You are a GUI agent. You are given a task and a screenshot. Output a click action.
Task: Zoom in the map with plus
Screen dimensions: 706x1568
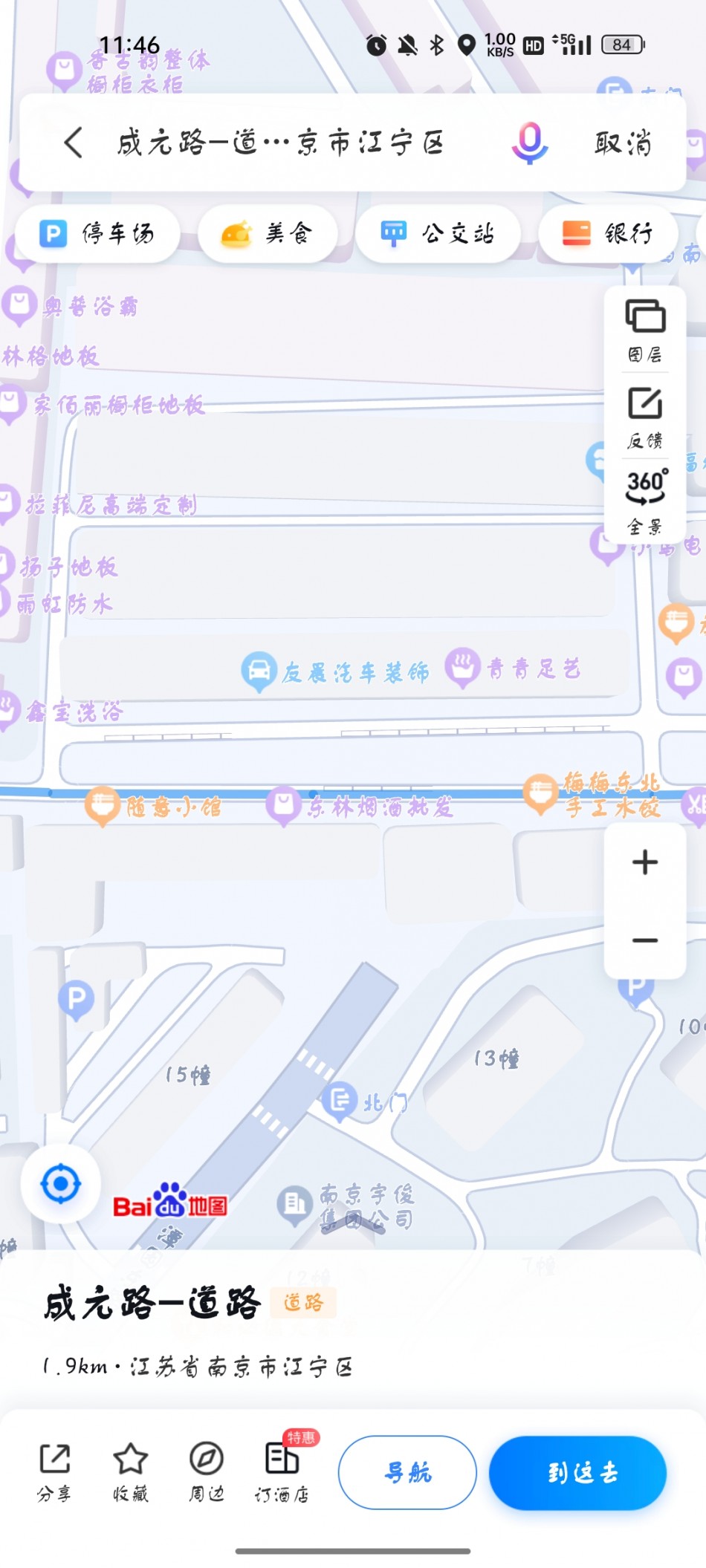tap(645, 862)
